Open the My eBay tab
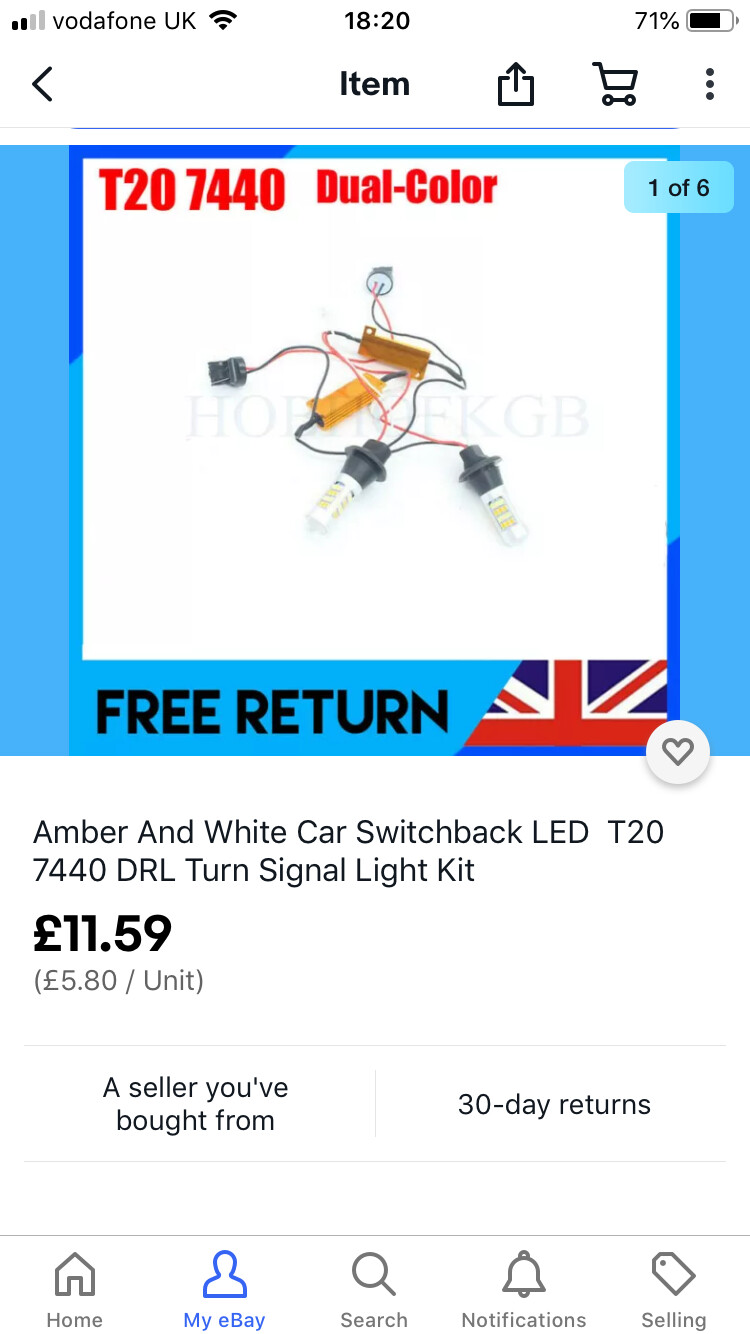 coord(224,1290)
